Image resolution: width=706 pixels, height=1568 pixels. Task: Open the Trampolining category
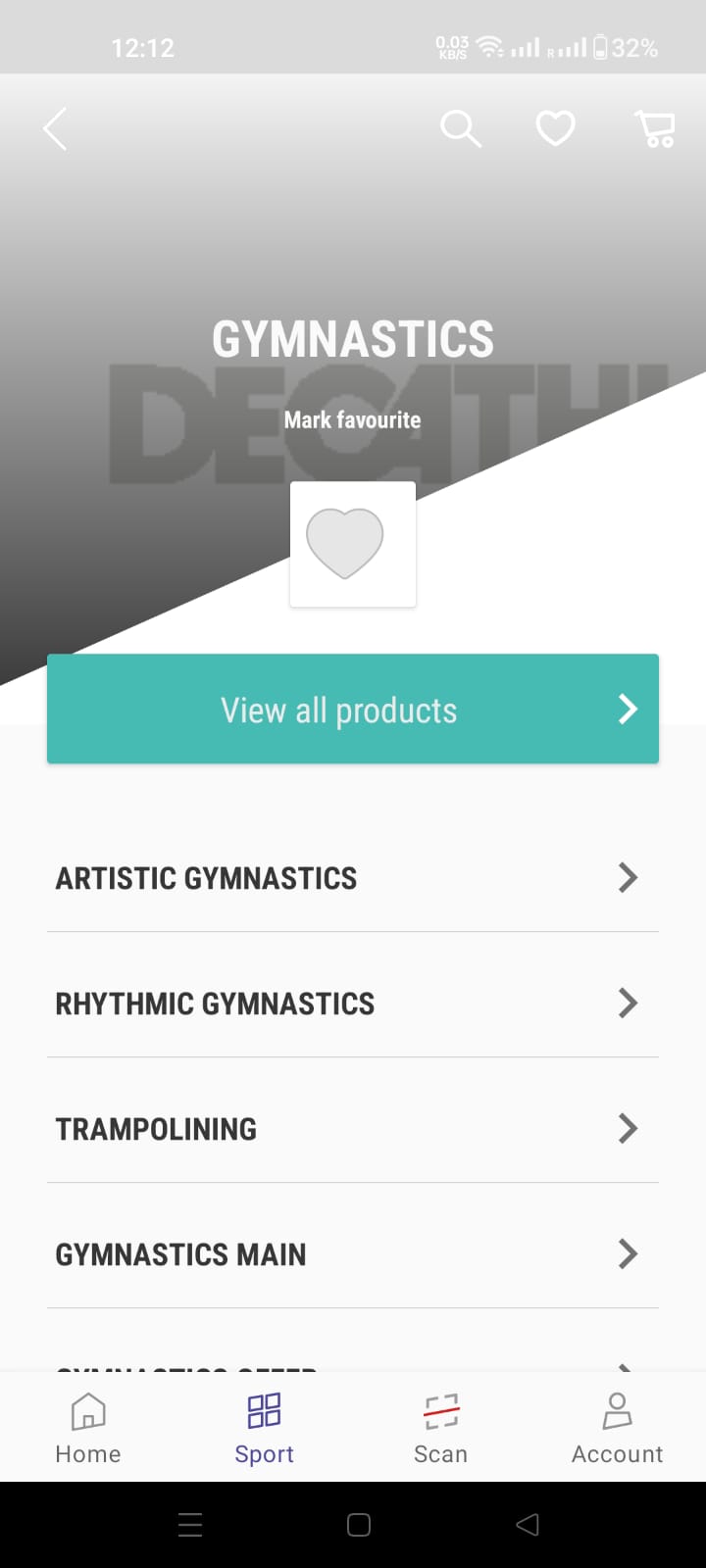tap(353, 1128)
